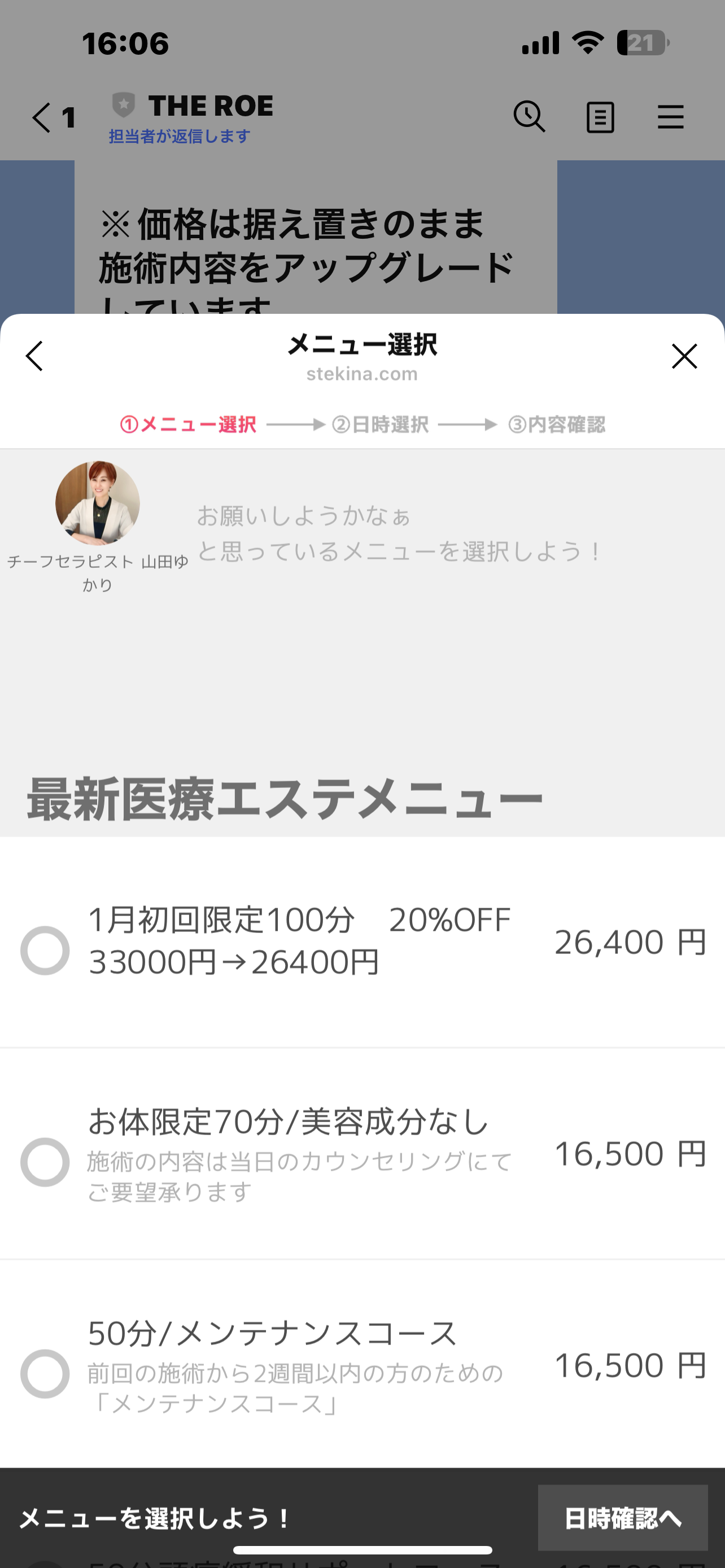The height and width of the screenshot is (1568, 725).
Task: Open the chat hamburger menu
Action: pos(670,117)
